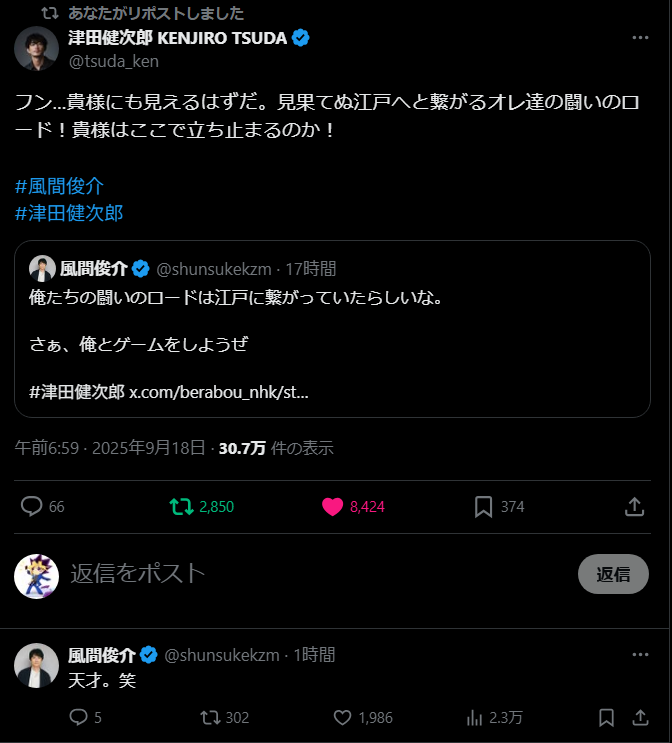Viewport: 672px width, 743px height.
Task: Open 風間俊介's profile from reply avatar
Action: pyautogui.click(x=36, y=665)
